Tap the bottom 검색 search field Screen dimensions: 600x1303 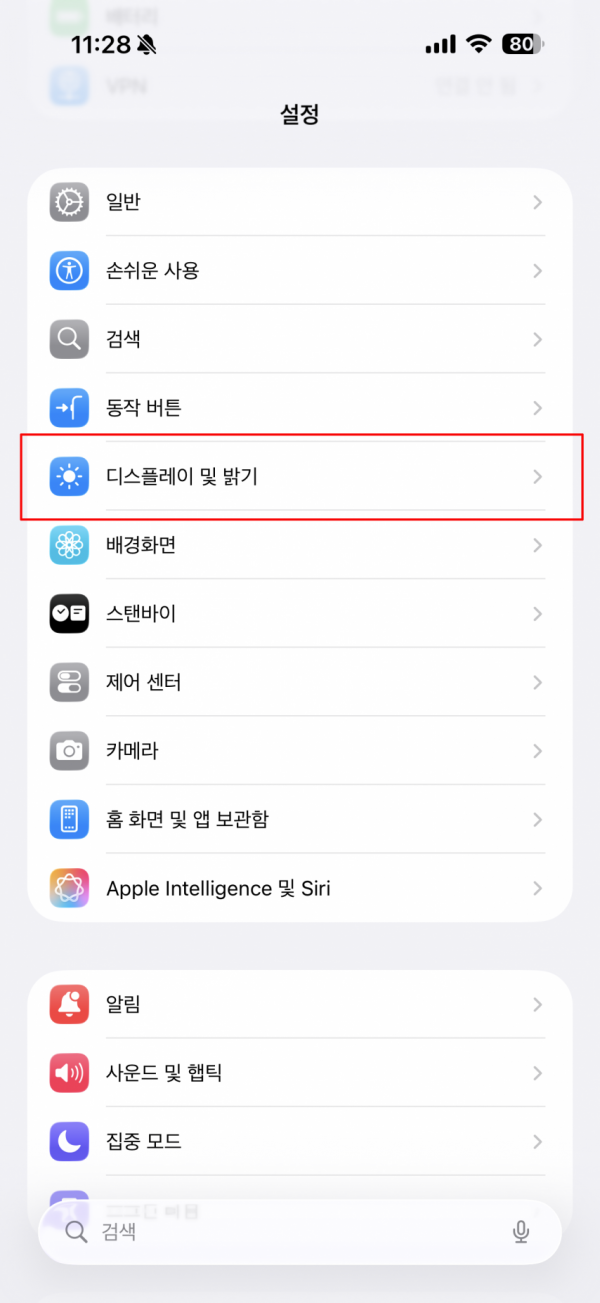pos(280,1232)
